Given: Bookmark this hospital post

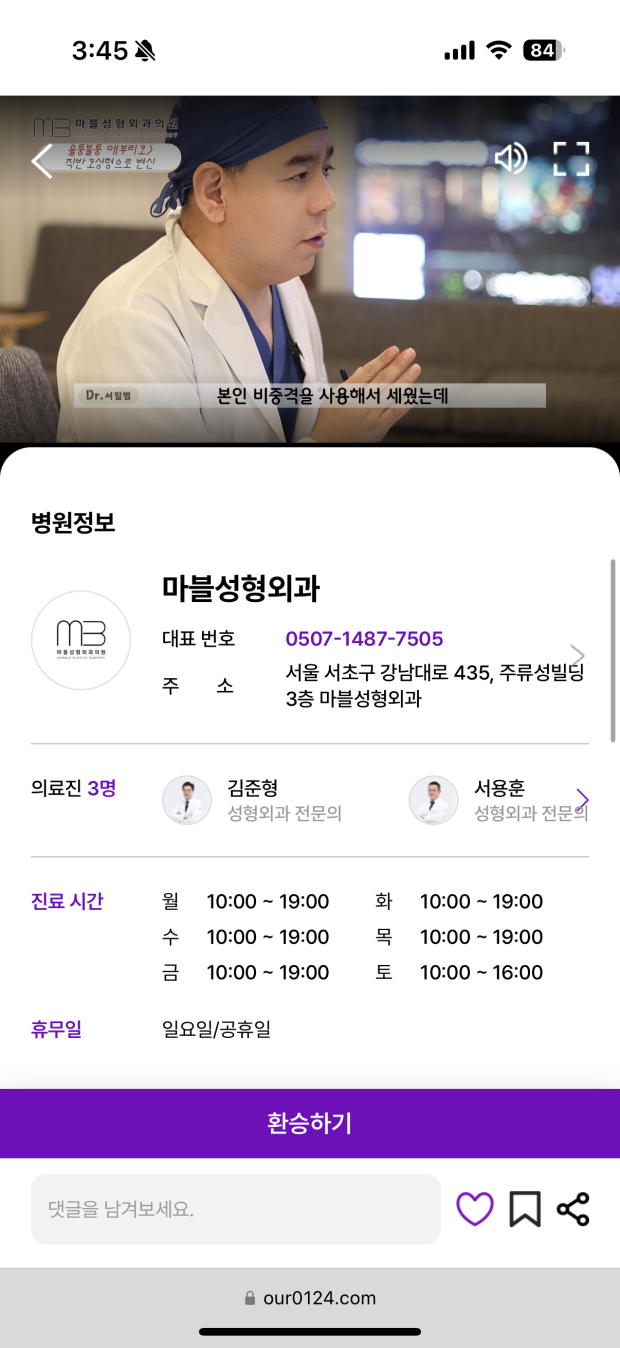Looking at the screenshot, I should point(525,1209).
